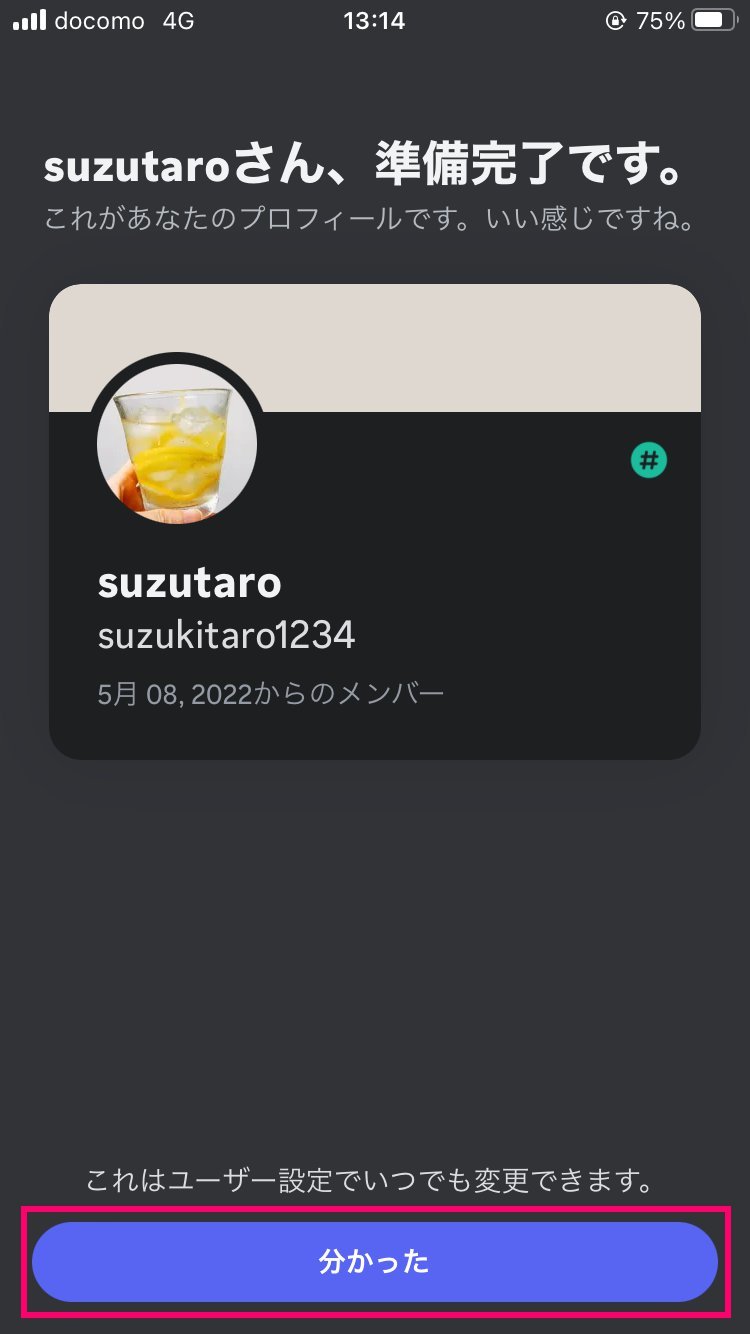This screenshot has height=1334, width=750.
Task: Tap the green hashtag badge on profile card
Action: [x=649, y=461]
